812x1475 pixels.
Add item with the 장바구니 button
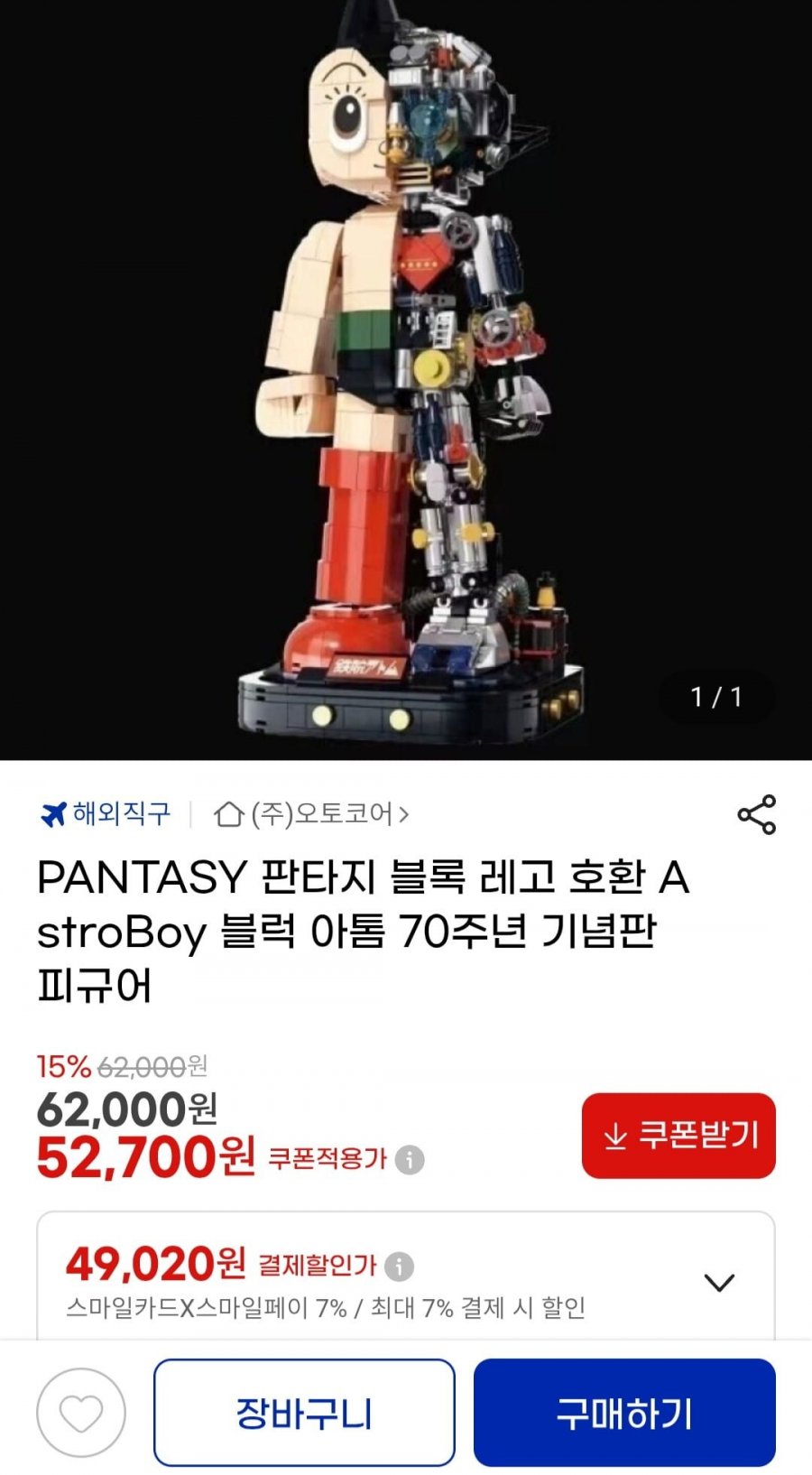(304, 1414)
